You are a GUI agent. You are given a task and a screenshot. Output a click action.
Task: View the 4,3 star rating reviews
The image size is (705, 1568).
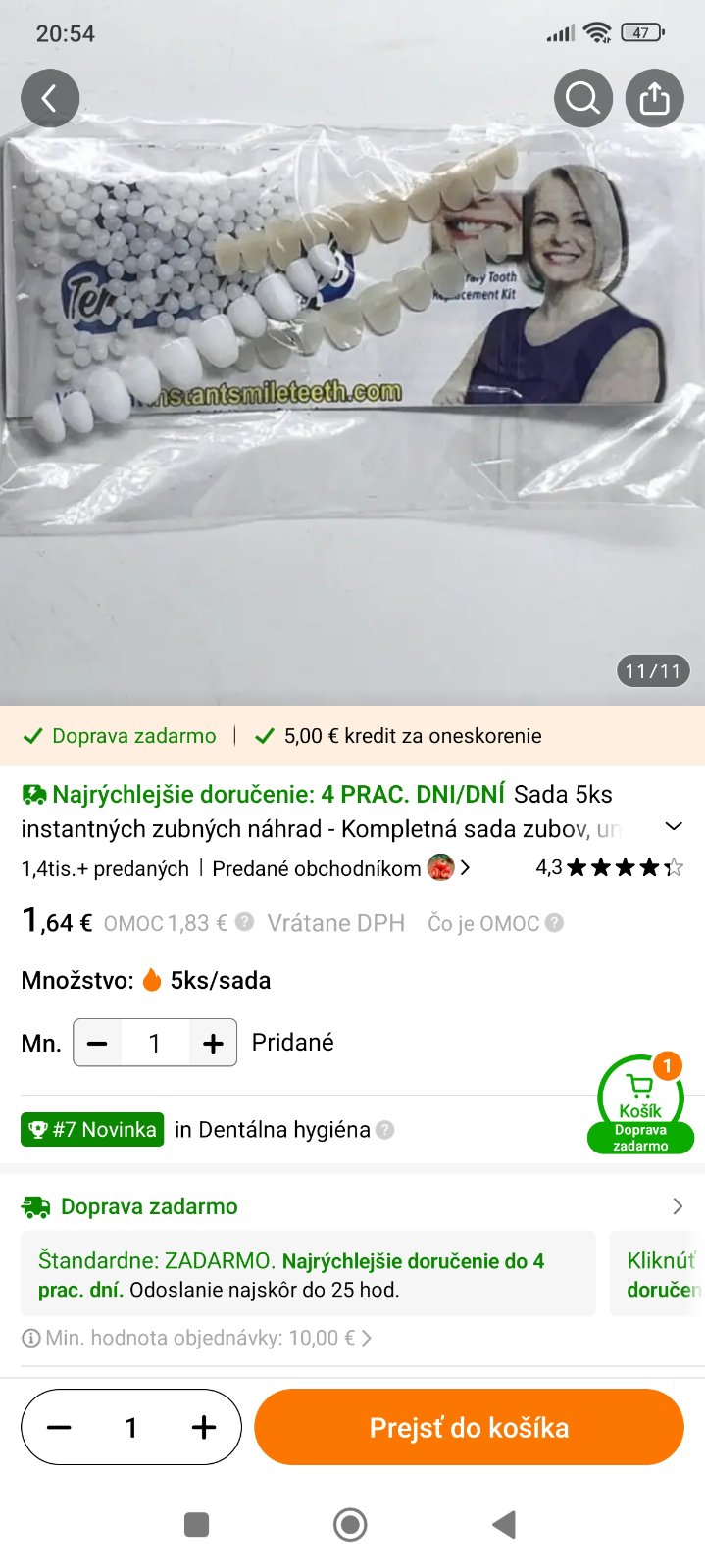pyautogui.click(x=609, y=867)
